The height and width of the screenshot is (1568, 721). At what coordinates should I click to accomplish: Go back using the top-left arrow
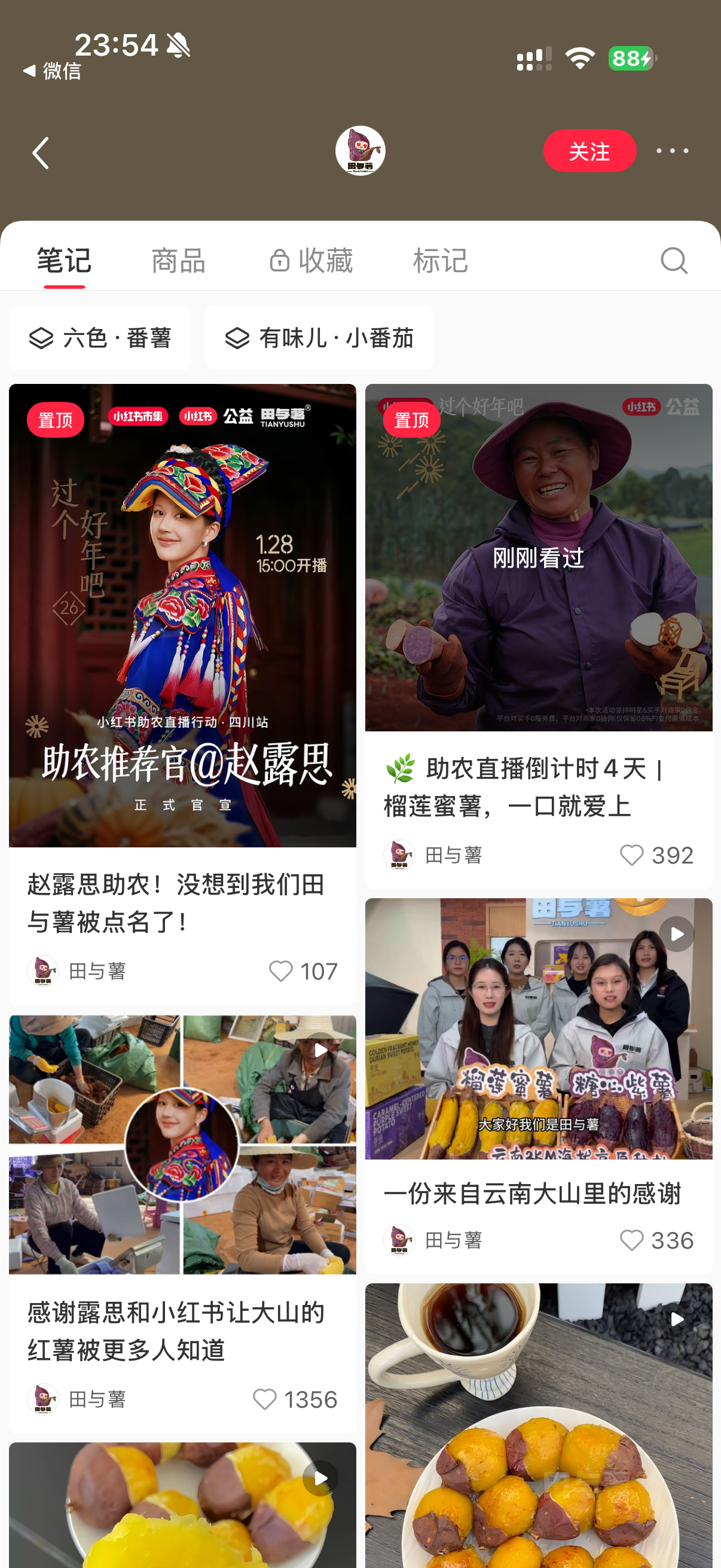pos(41,152)
